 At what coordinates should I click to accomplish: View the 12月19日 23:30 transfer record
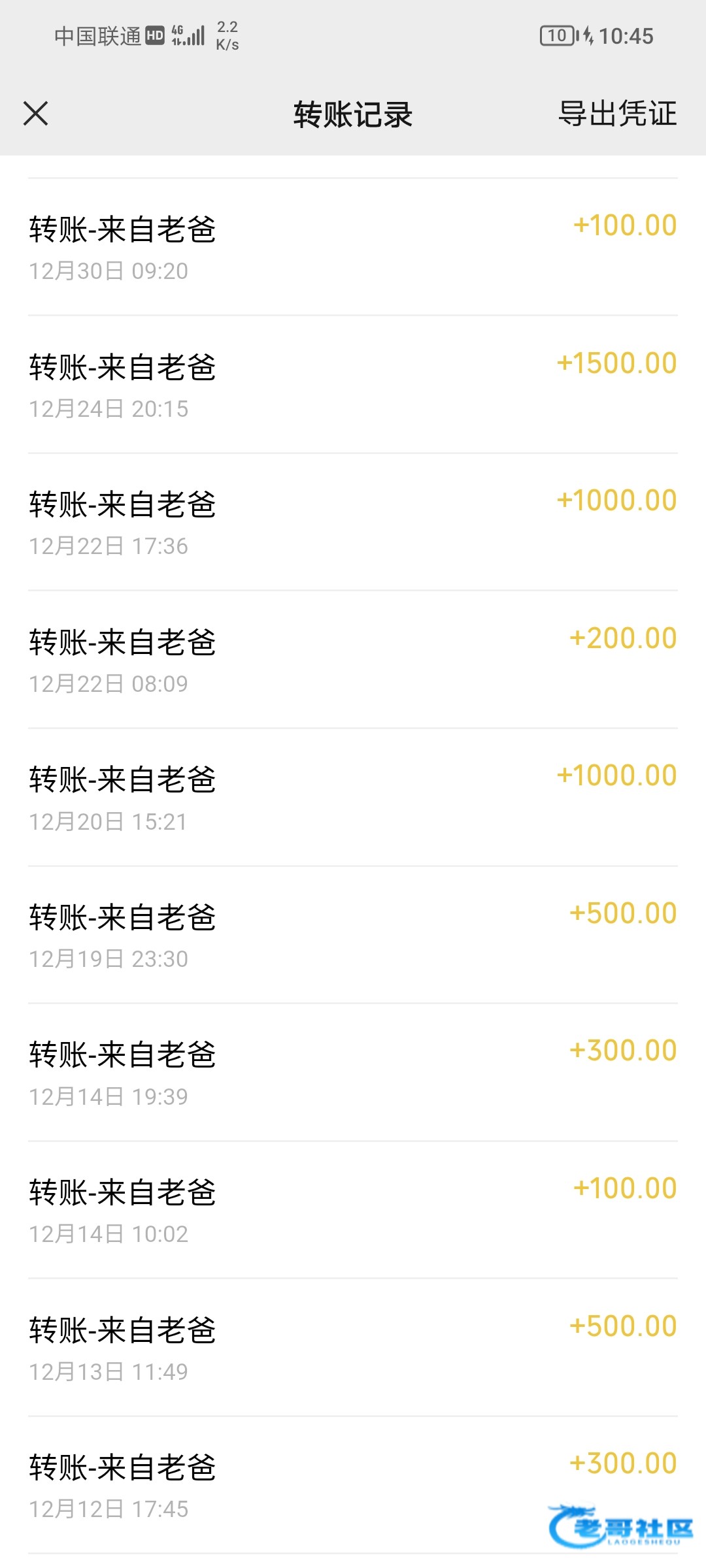click(x=353, y=935)
